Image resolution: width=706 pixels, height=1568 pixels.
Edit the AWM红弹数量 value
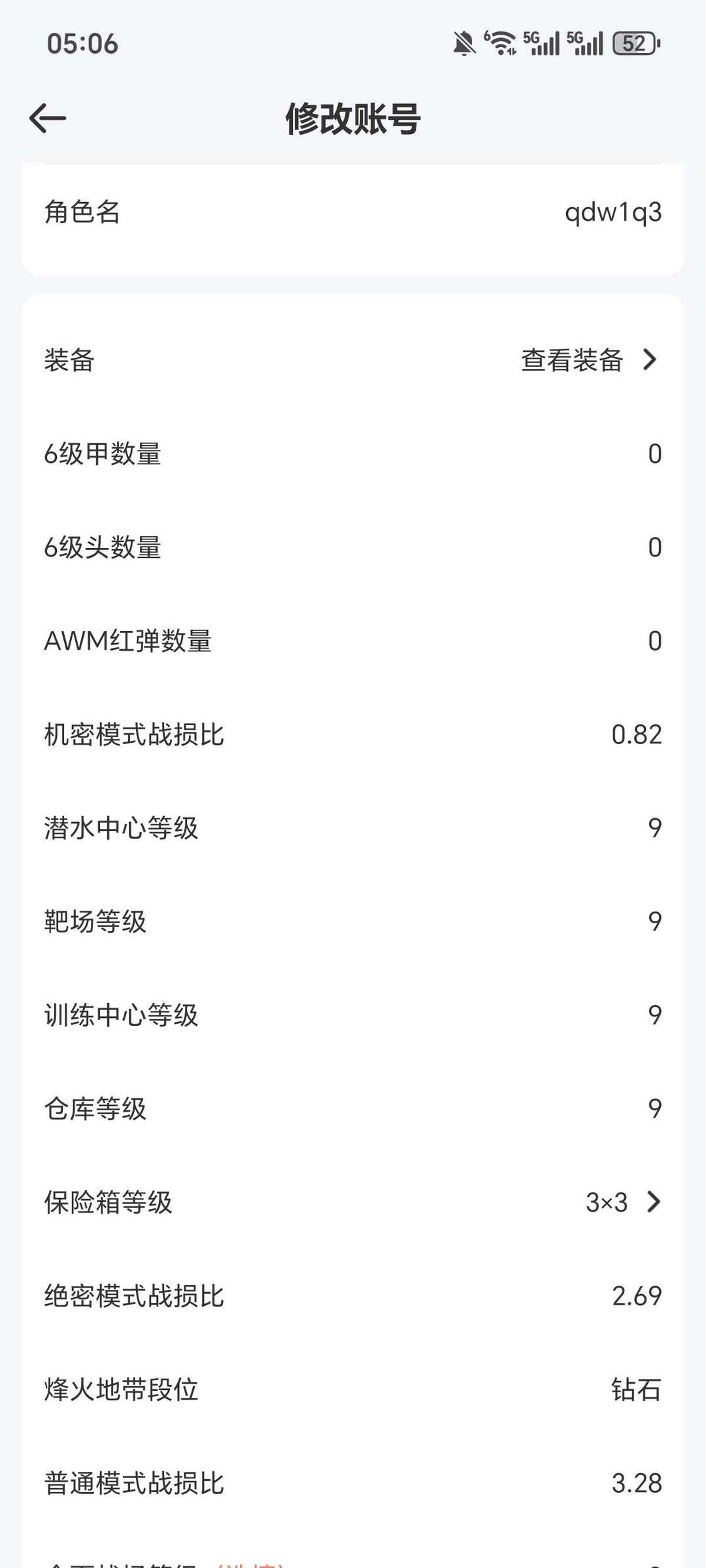(x=654, y=641)
